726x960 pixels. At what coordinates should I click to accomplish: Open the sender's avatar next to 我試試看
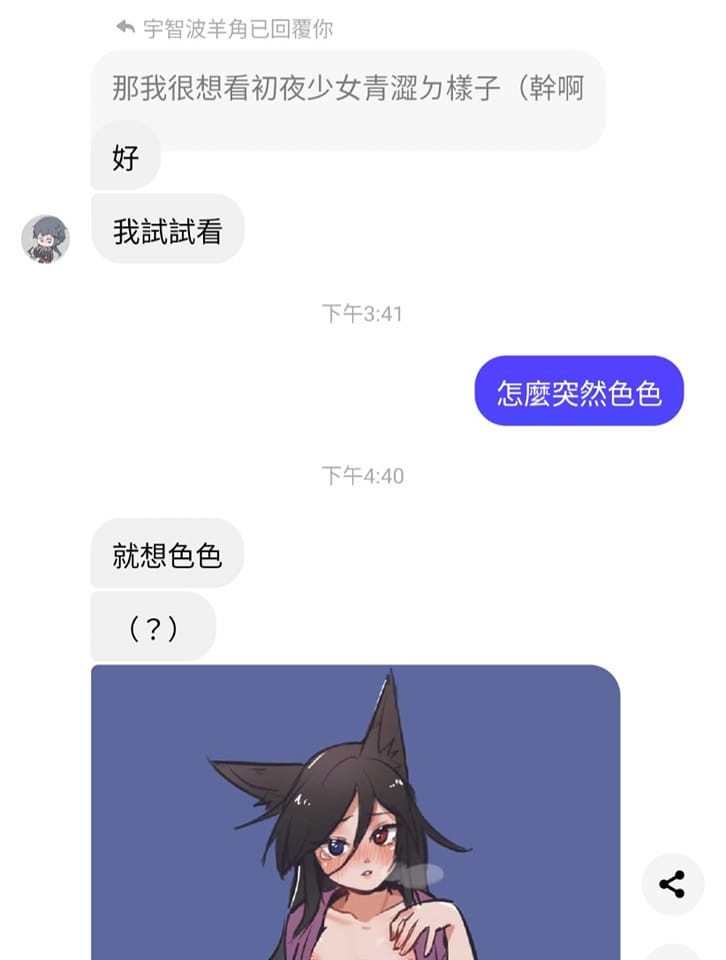[x=46, y=239]
